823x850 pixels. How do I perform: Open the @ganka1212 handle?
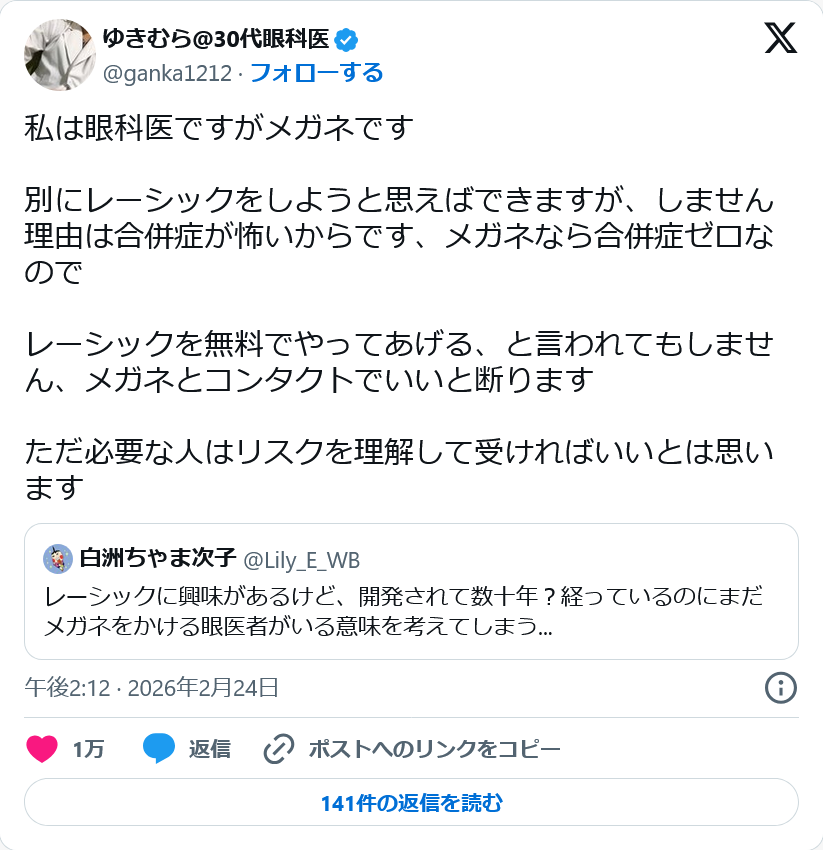coord(167,72)
